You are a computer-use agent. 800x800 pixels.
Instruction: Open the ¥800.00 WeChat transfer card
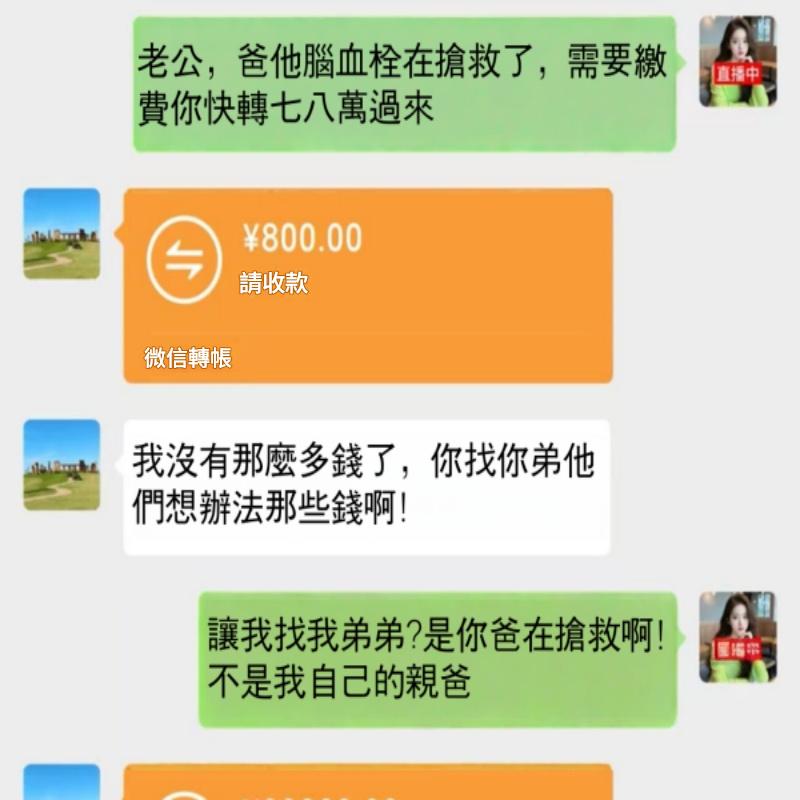(367, 285)
